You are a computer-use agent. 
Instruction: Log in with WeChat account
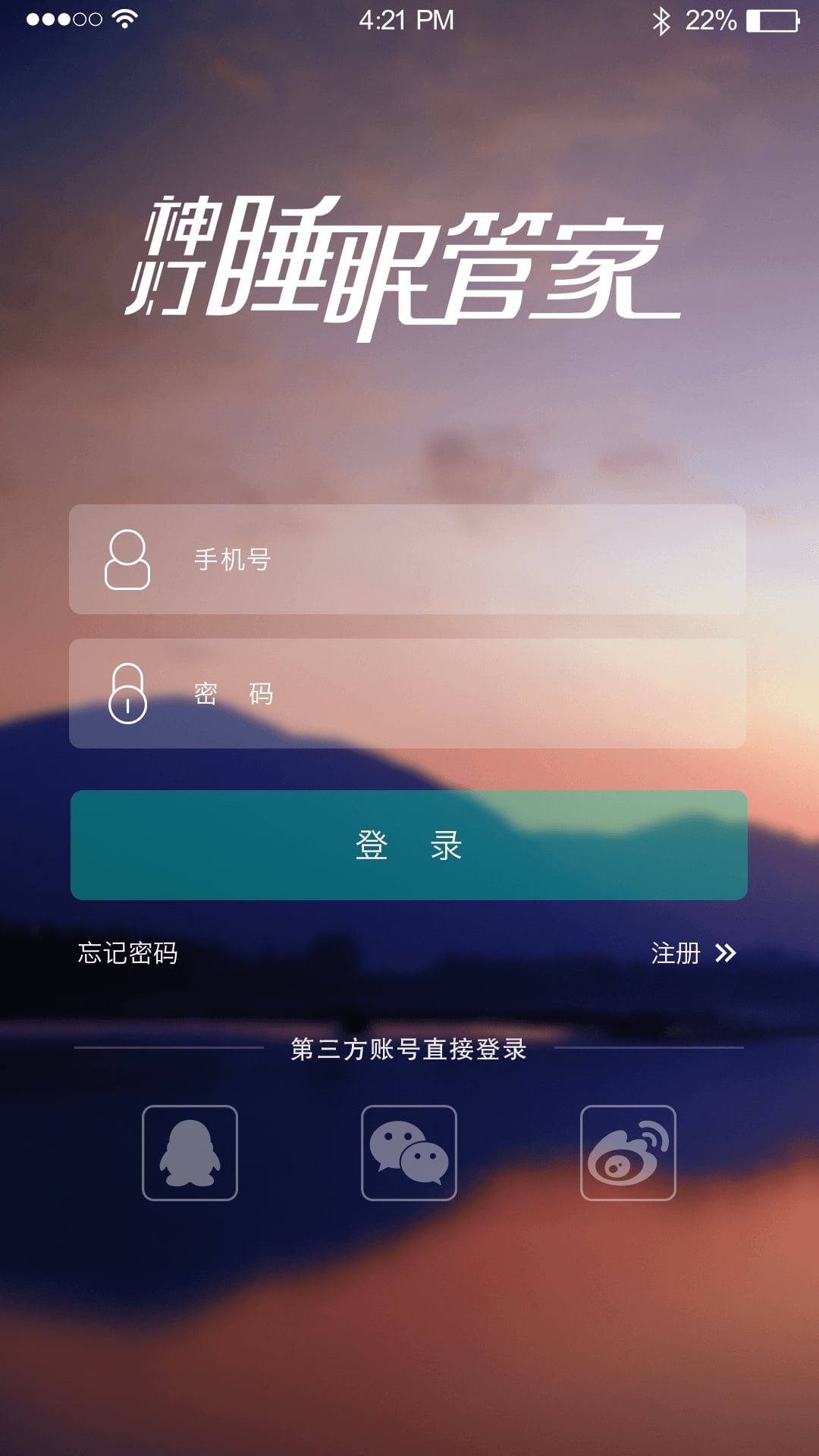pyautogui.click(x=409, y=1153)
